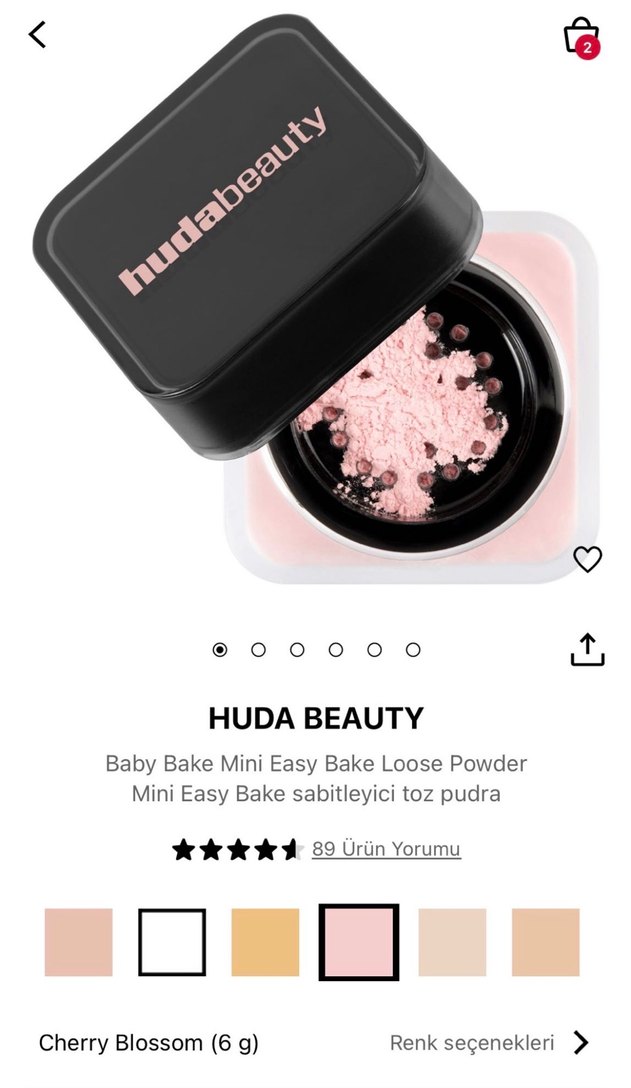Pick the last tan color swatch
The width and height of the screenshot is (631, 1088).
pos(545,942)
